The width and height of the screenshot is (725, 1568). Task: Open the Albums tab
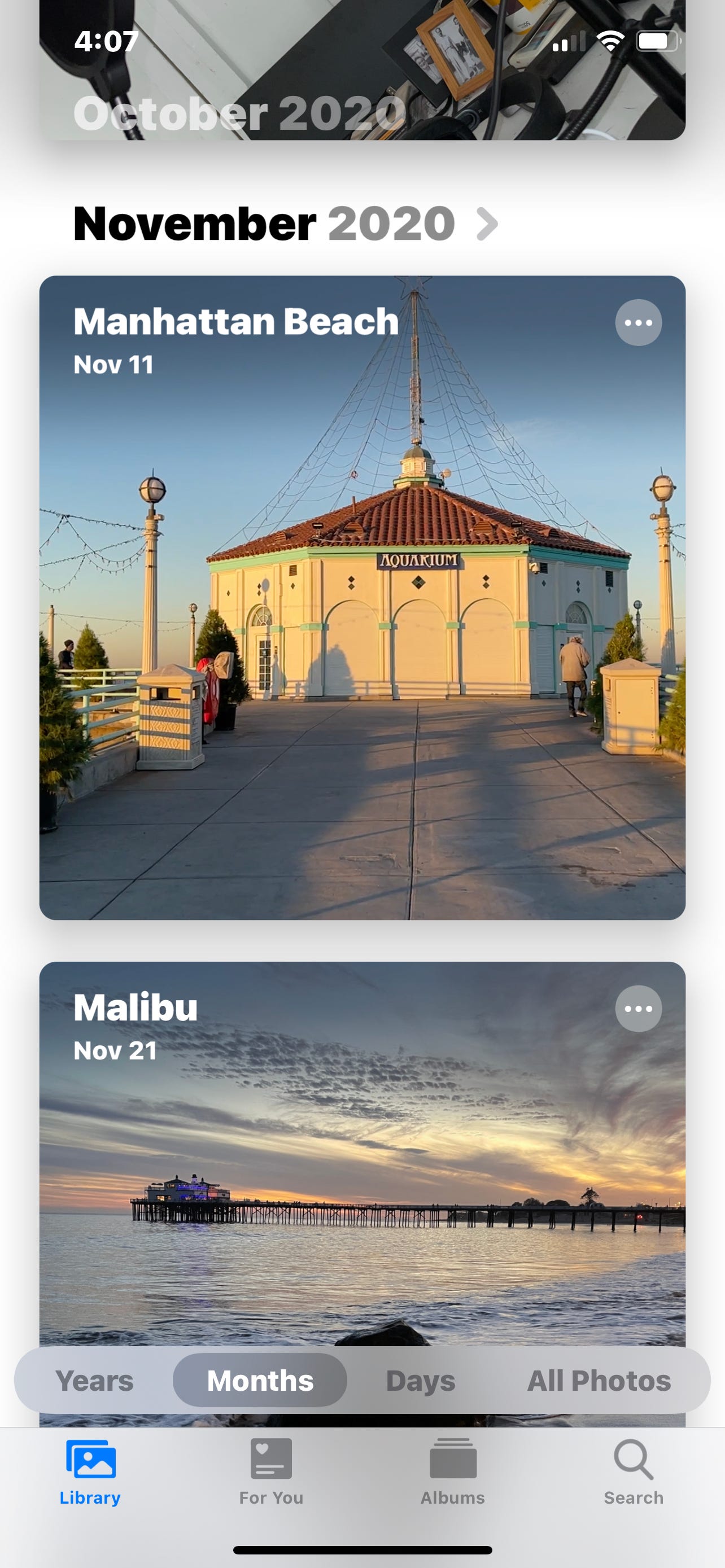453,1472
